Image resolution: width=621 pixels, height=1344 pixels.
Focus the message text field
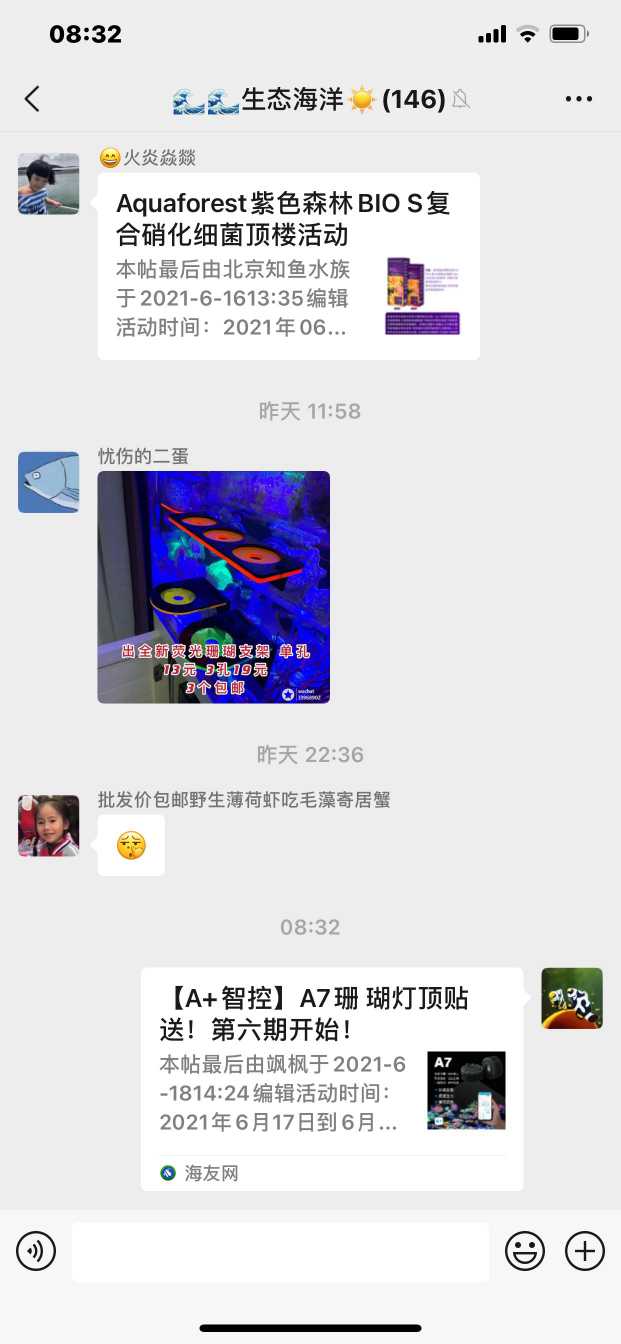[280, 1251]
